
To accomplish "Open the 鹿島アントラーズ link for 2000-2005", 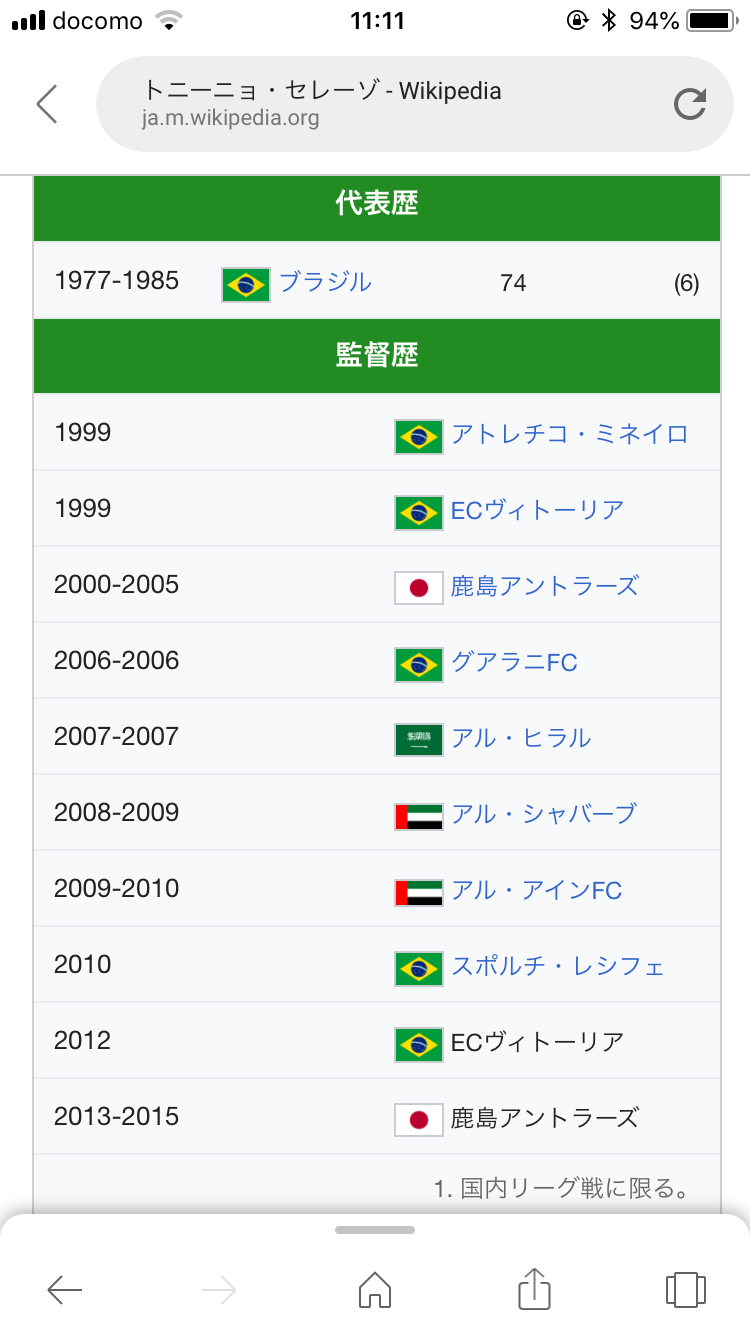I will 544,586.
